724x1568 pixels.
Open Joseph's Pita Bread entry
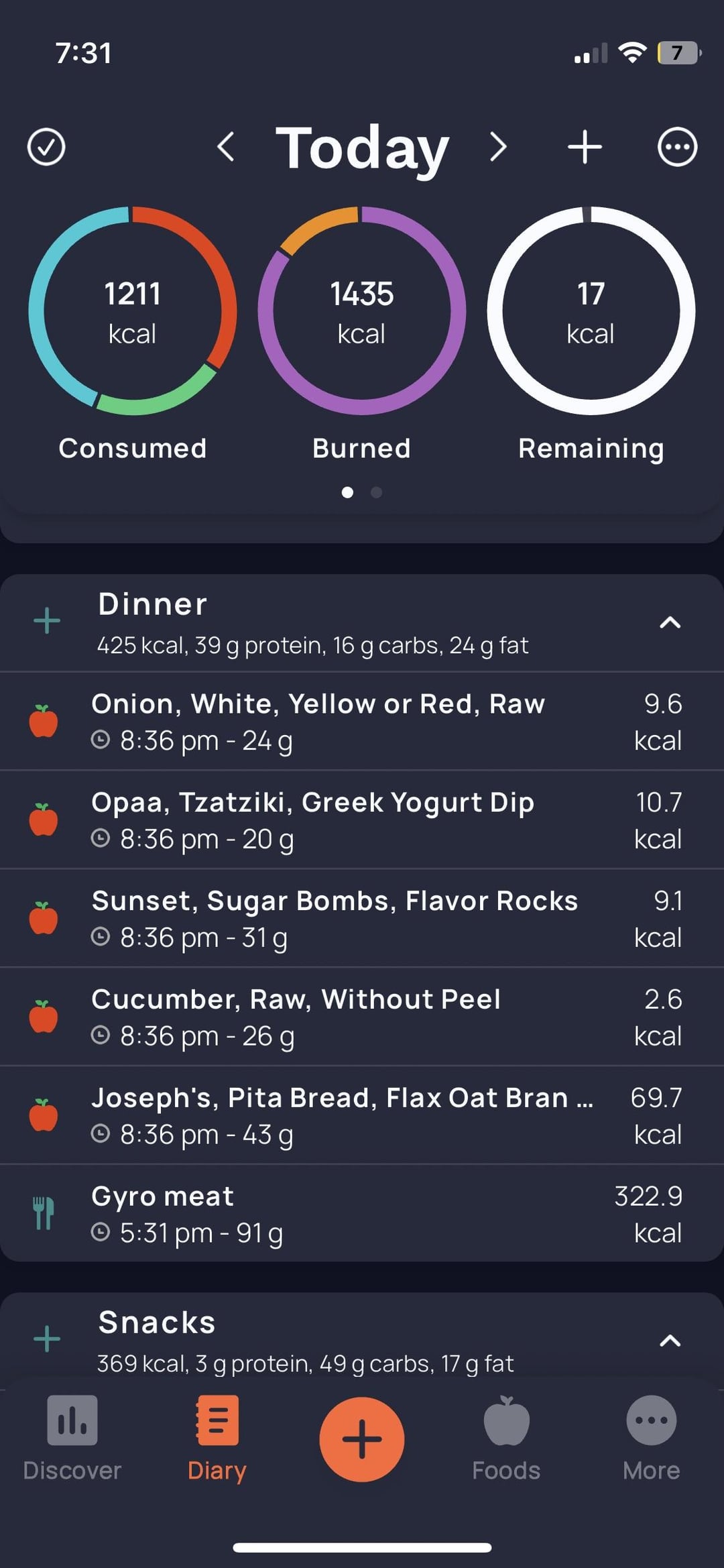click(x=362, y=1116)
